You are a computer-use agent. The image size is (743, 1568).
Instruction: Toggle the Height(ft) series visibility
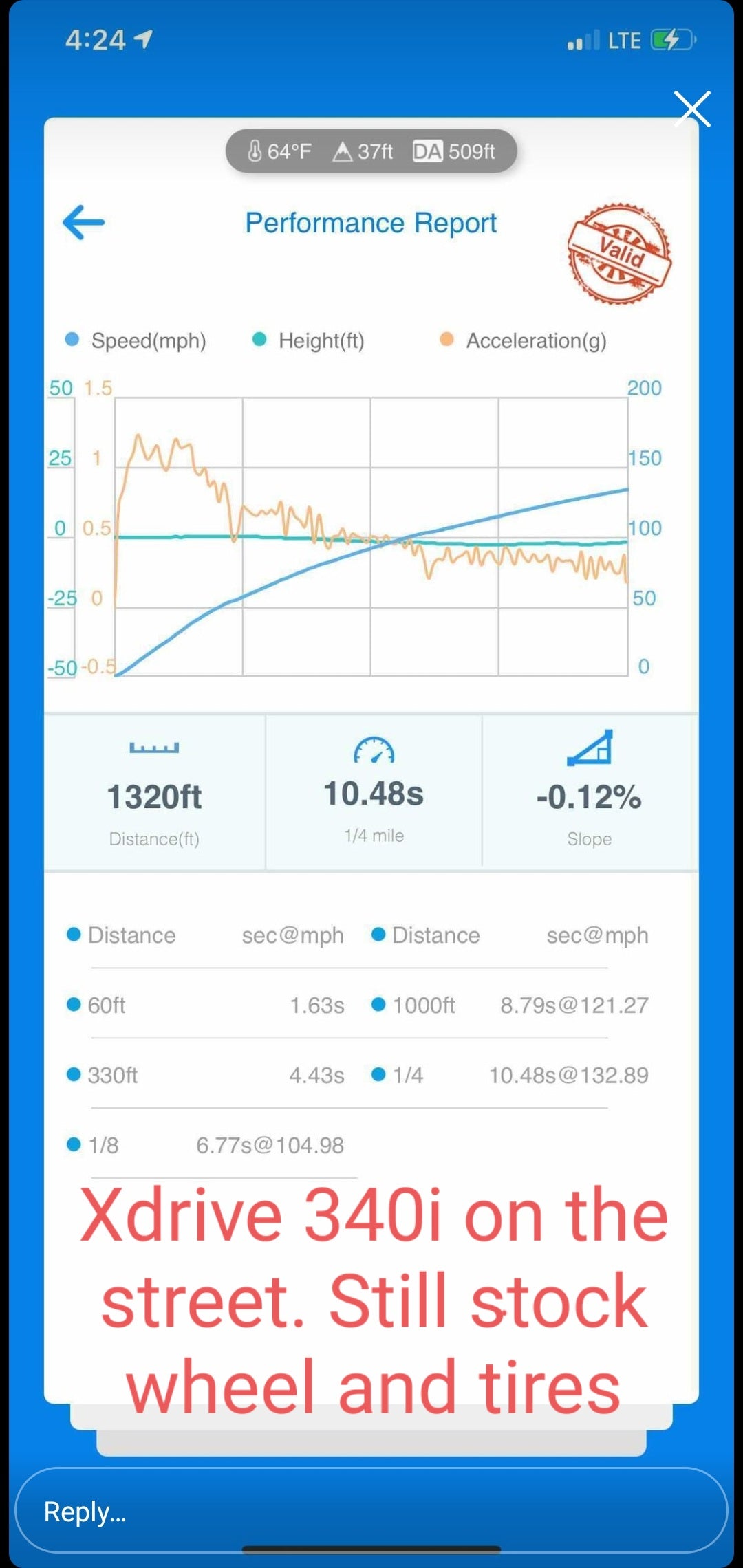click(310, 340)
